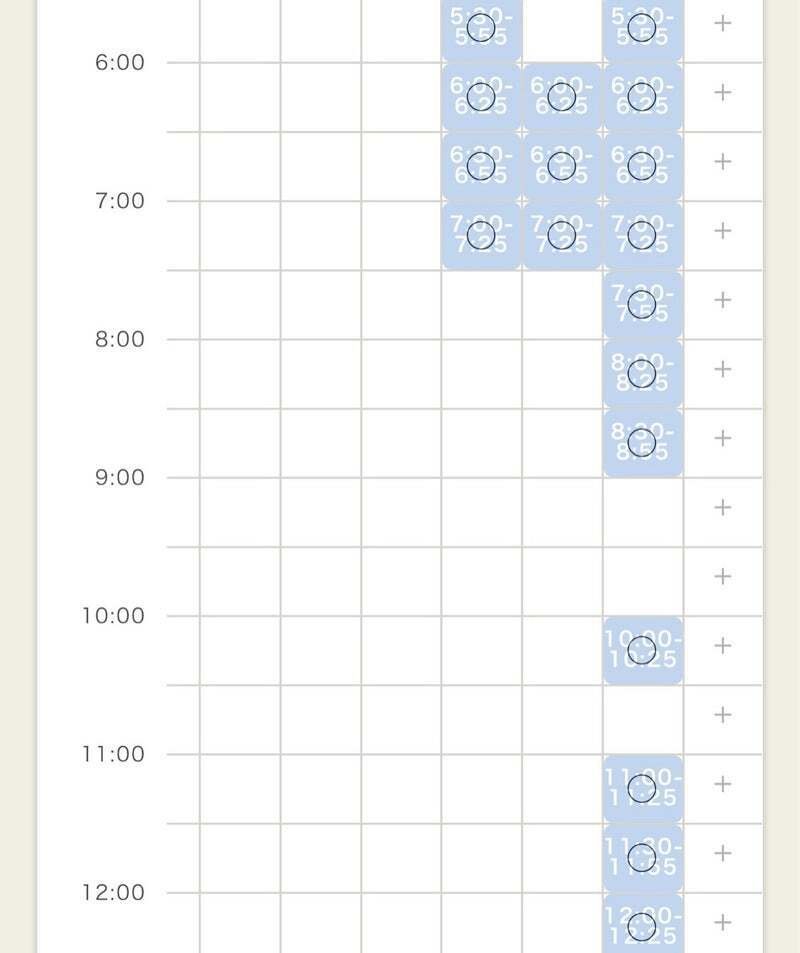Add with the plus beside the 11:30-11:55 slot
The width and height of the screenshot is (800, 953).
click(723, 853)
